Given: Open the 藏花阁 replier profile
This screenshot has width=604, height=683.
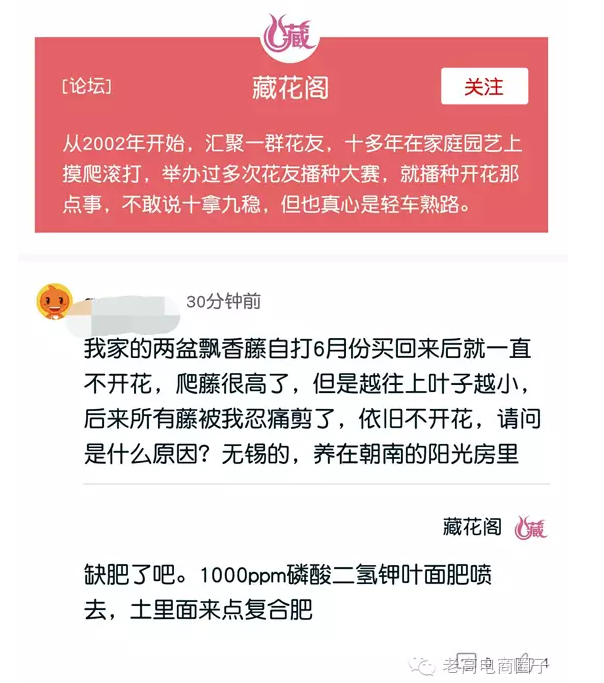Looking at the screenshot, I should pos(472,526).
